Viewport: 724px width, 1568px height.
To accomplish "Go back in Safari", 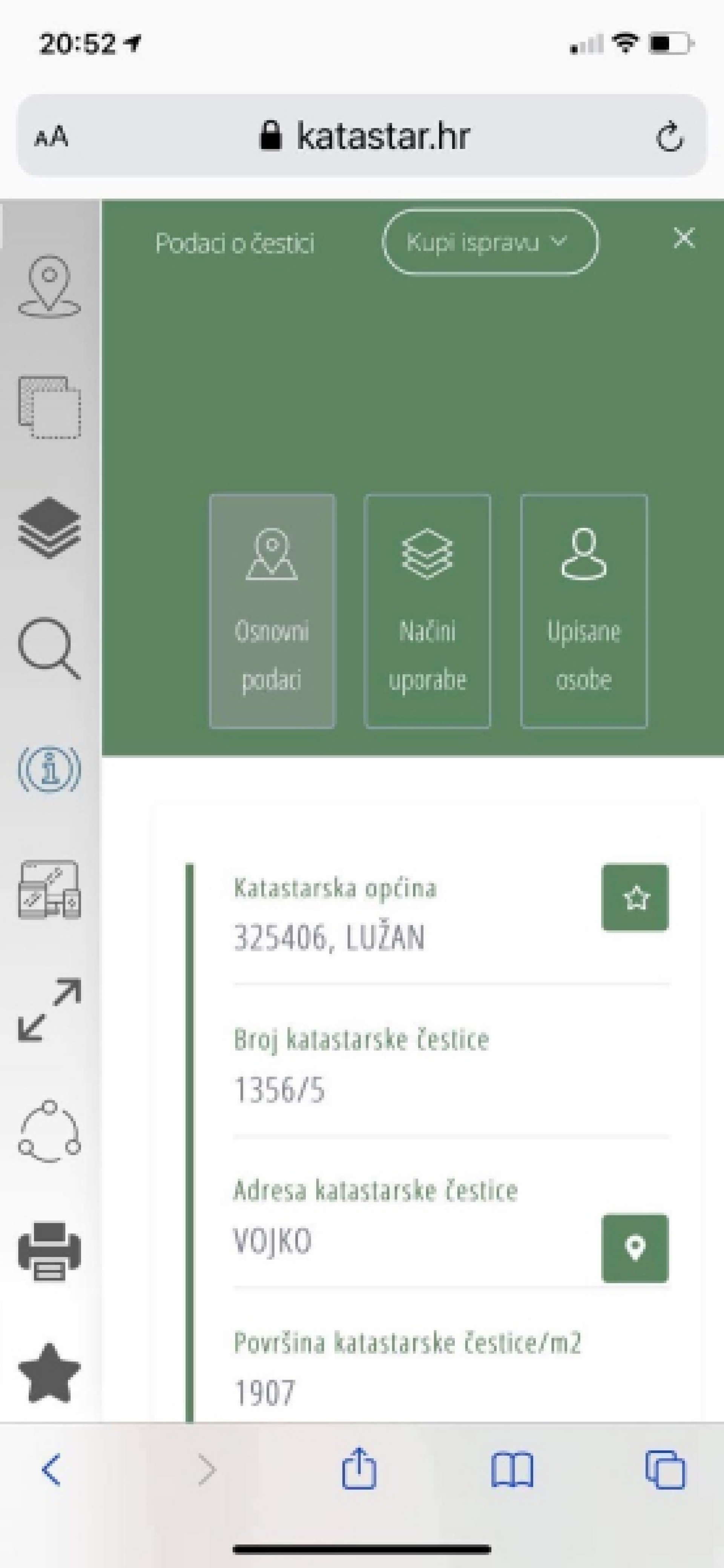I will pyautogui.click(x=51, y=1470).
